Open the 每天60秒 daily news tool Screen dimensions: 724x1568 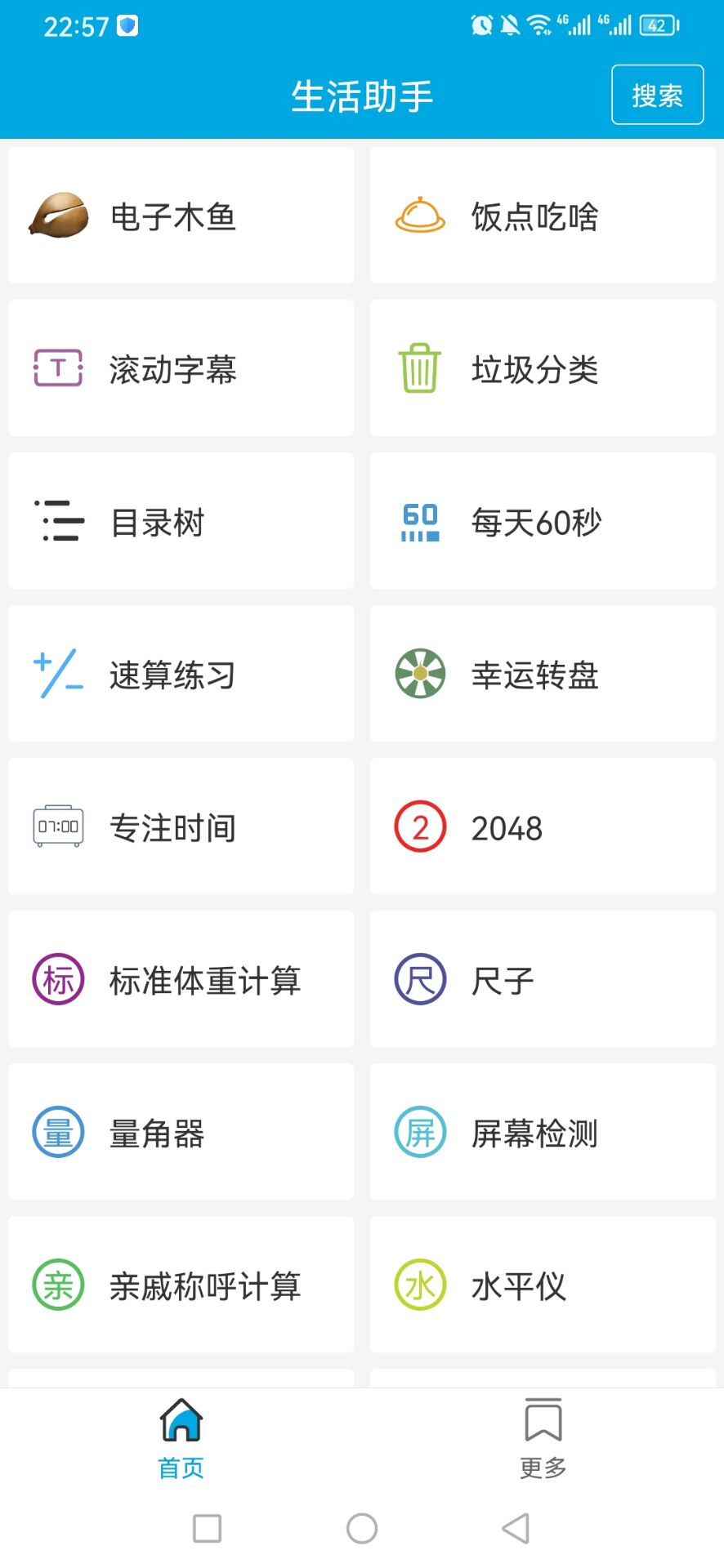tap(542, 521)
